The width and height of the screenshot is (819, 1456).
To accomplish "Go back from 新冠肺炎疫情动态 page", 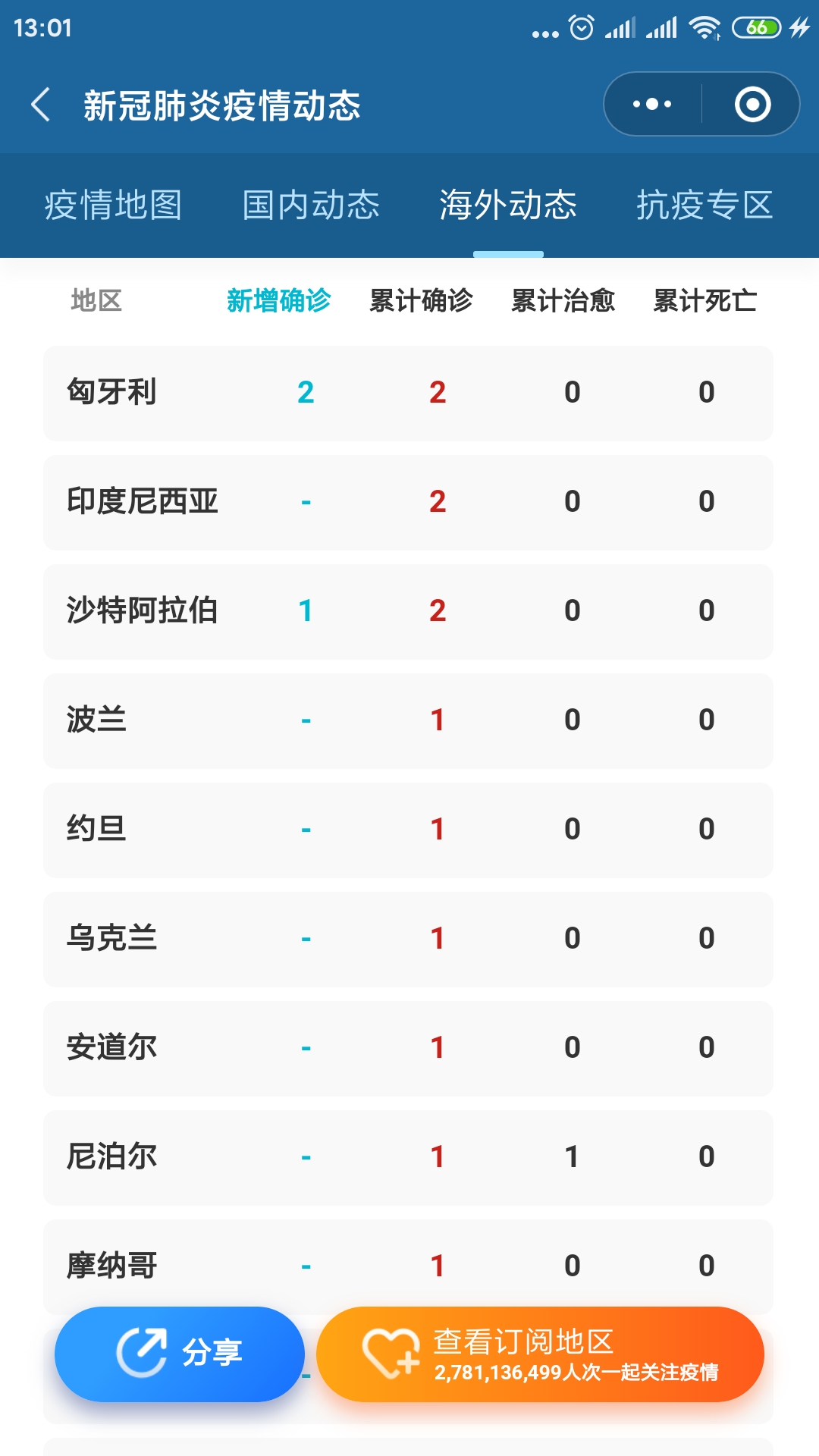I will coord(41,105).
